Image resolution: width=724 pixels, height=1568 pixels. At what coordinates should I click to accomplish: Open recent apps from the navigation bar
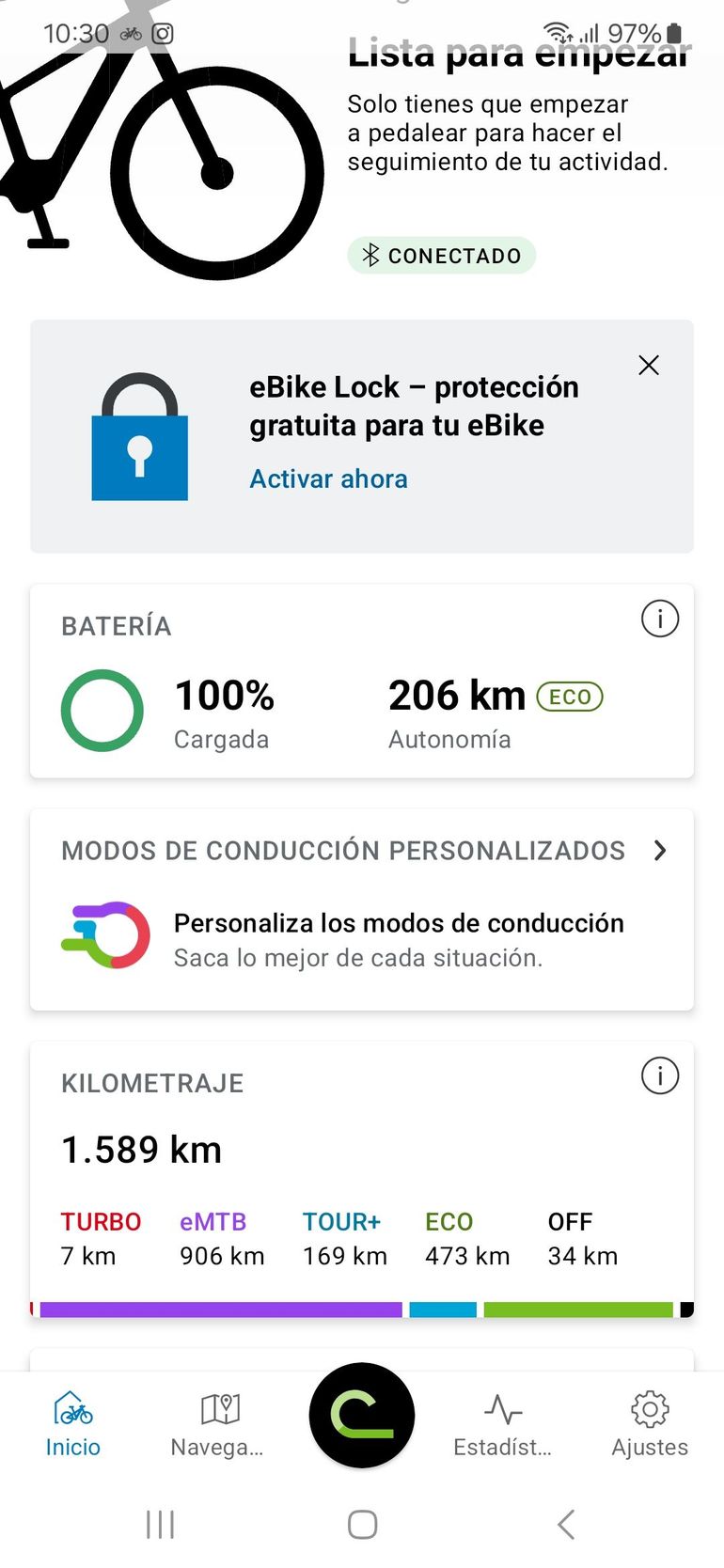pos(160,1525)
